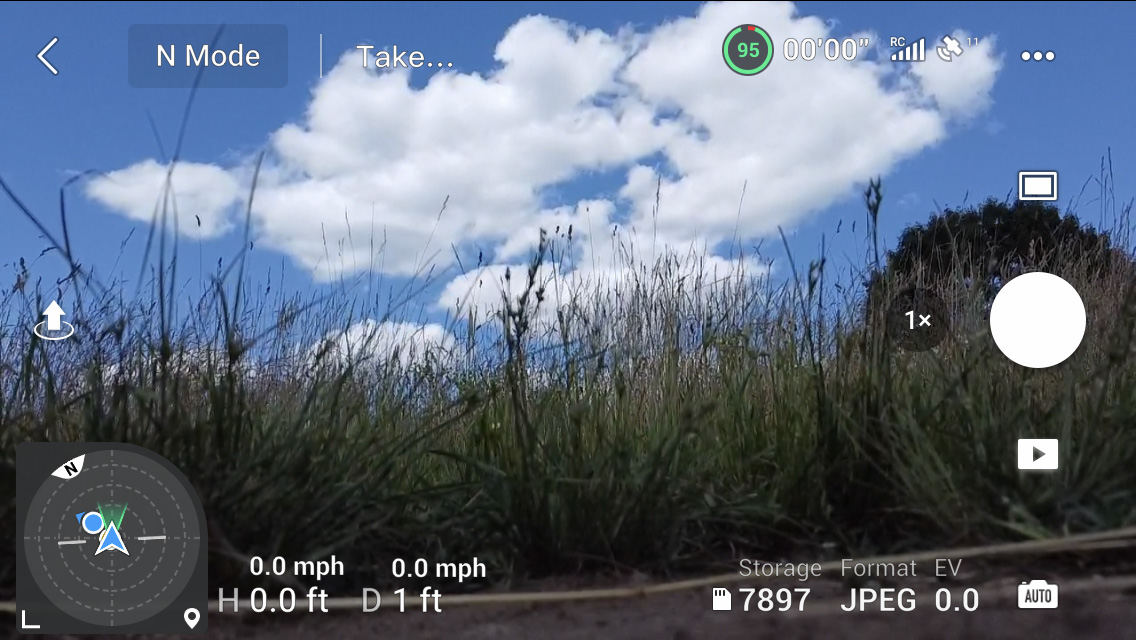Image resolution: width=1136 pixels, height=640 pixels.
Task: Open the shooting mode selector icon
Action: point(1037,186)
